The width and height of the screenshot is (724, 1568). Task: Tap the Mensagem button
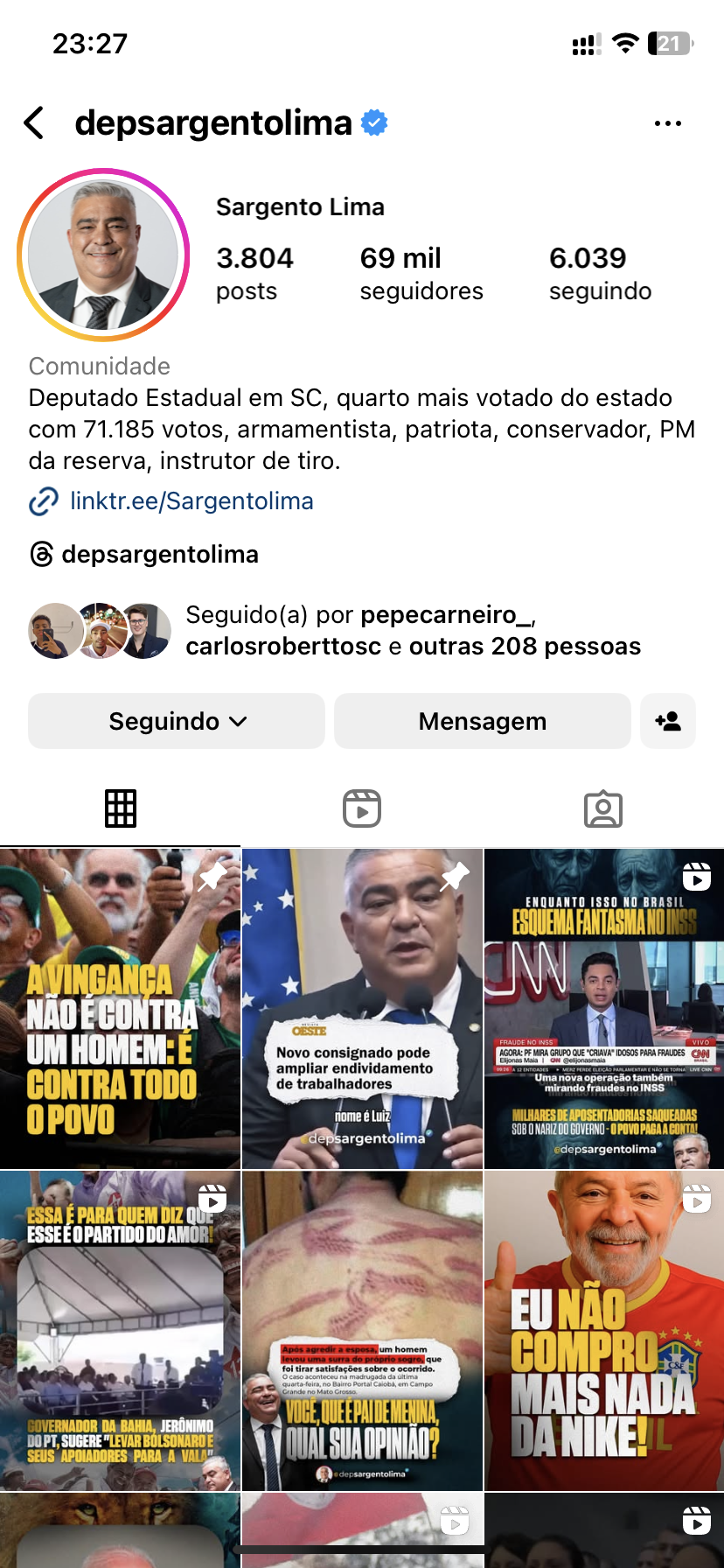tap(482, 721)
